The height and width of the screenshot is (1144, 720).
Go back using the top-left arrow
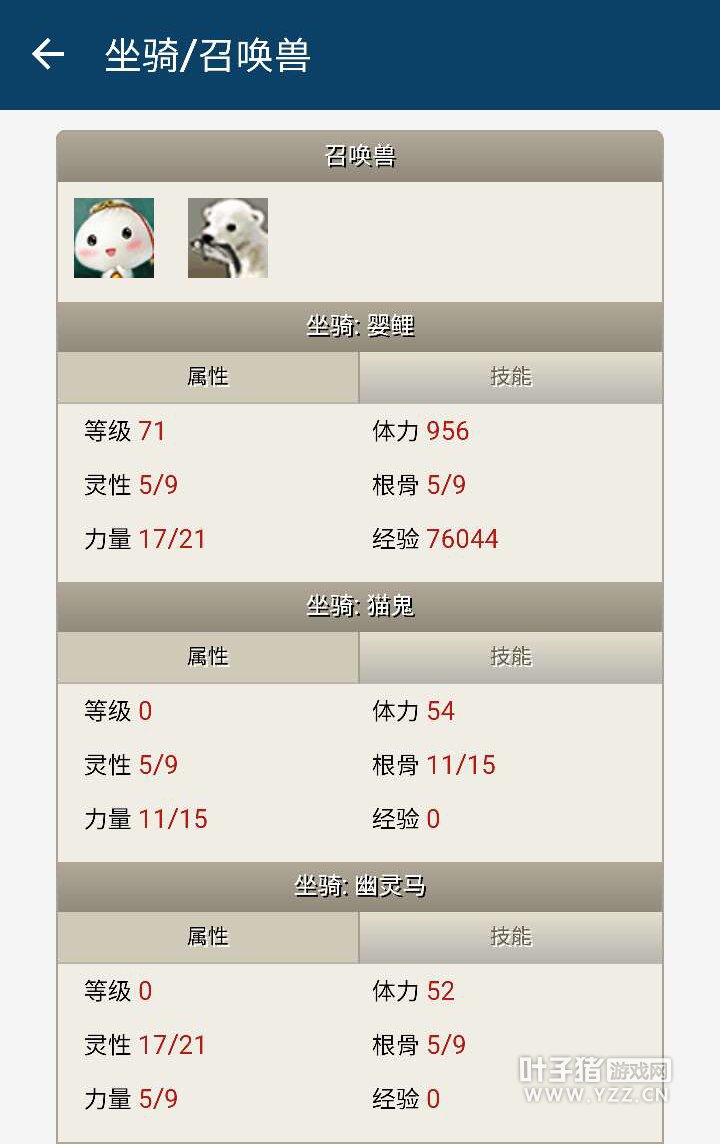click(47, 54)
